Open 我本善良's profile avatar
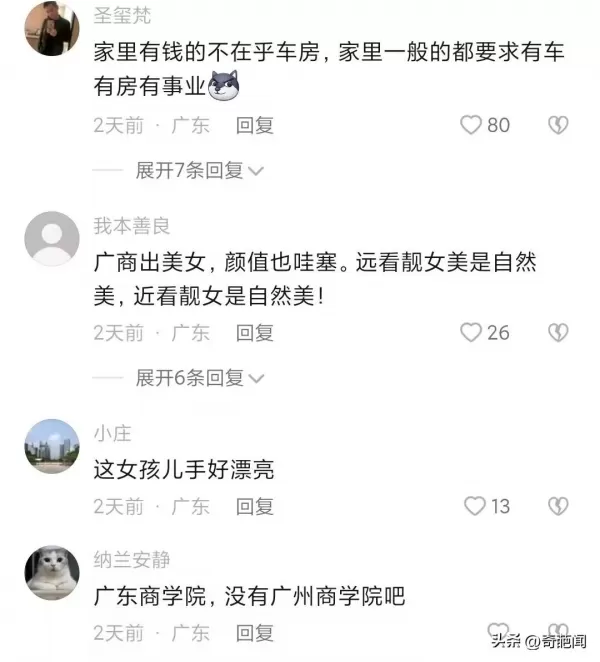The height and width of the screenshot is (662, 600). click(x=51, y=241)
